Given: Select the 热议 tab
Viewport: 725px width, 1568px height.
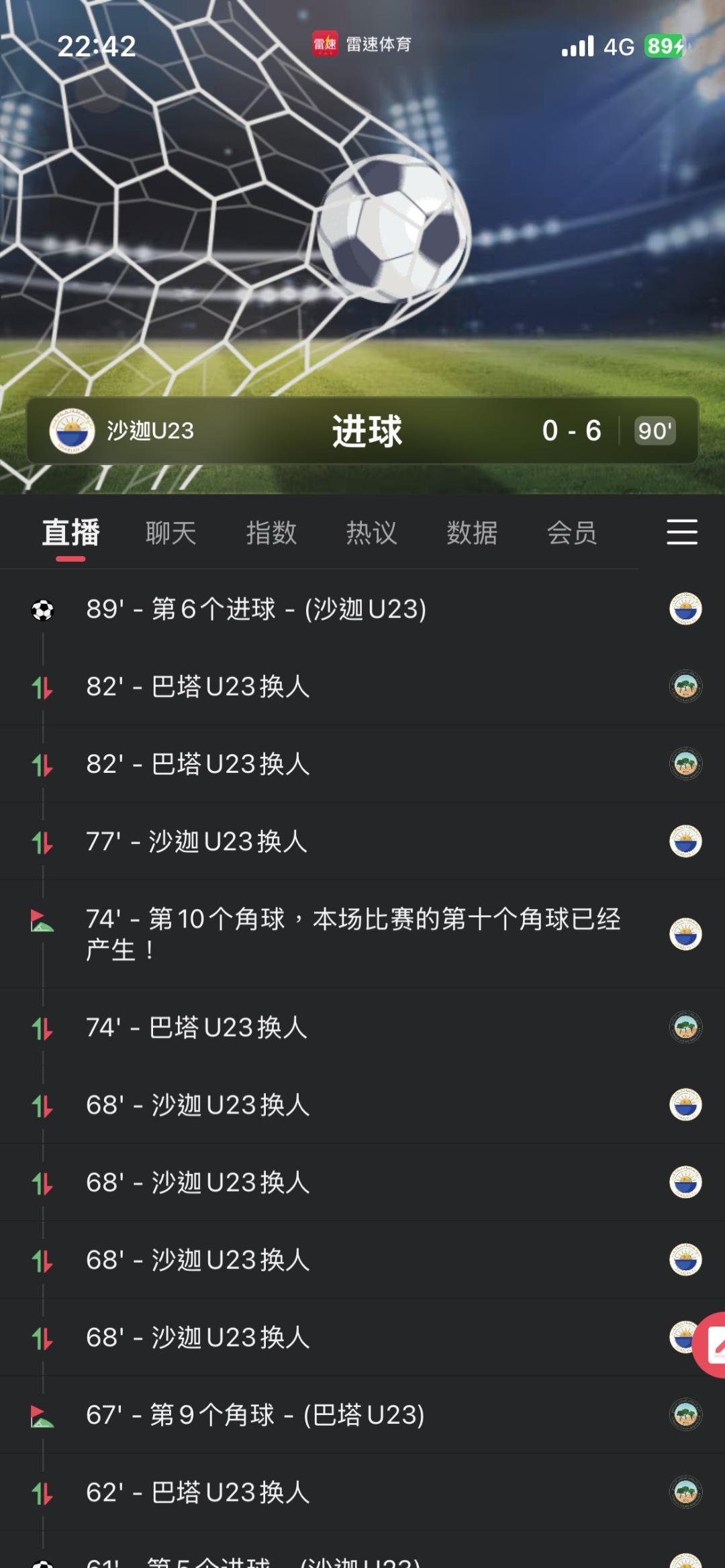Looking at the screenshot, I should pos(371,533).
